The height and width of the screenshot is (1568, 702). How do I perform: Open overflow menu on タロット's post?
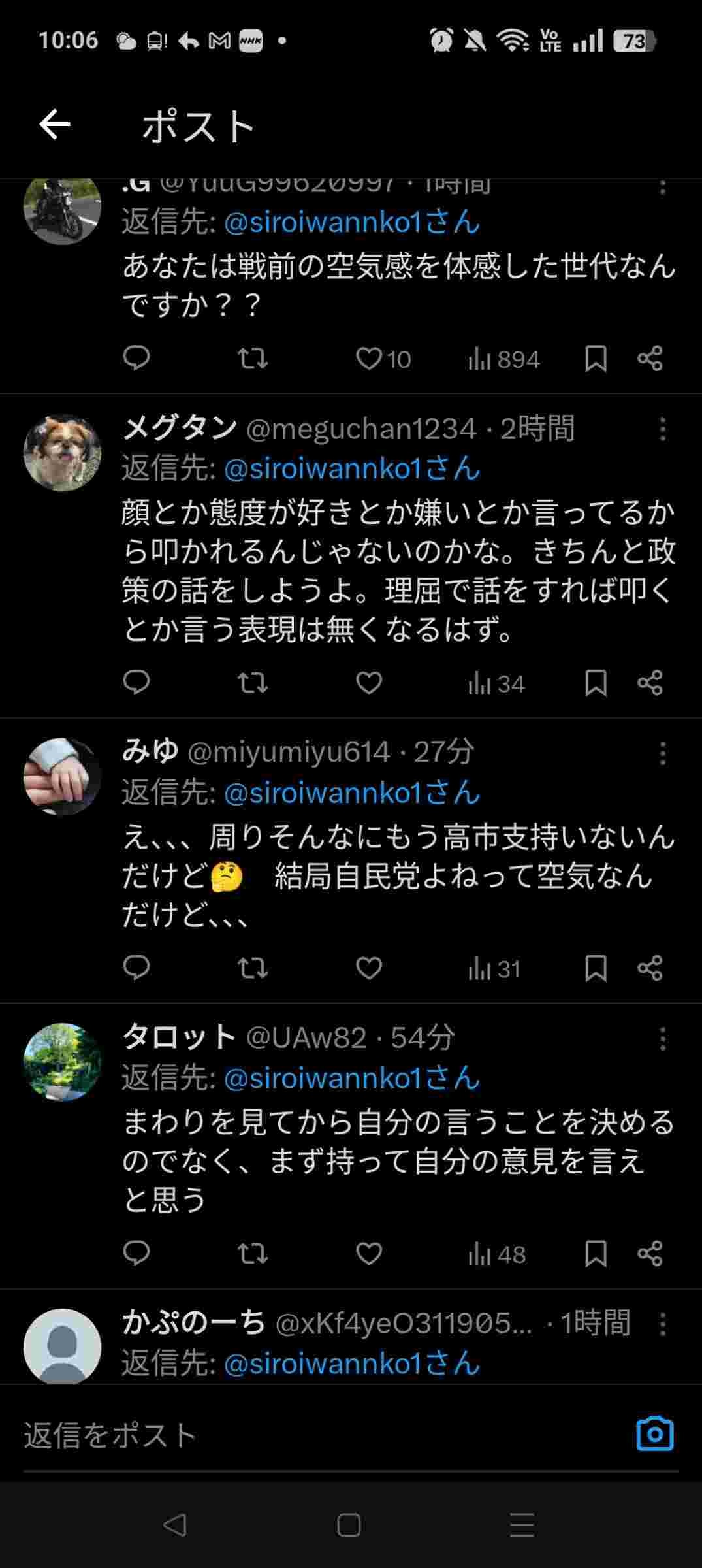(662, 1039)
